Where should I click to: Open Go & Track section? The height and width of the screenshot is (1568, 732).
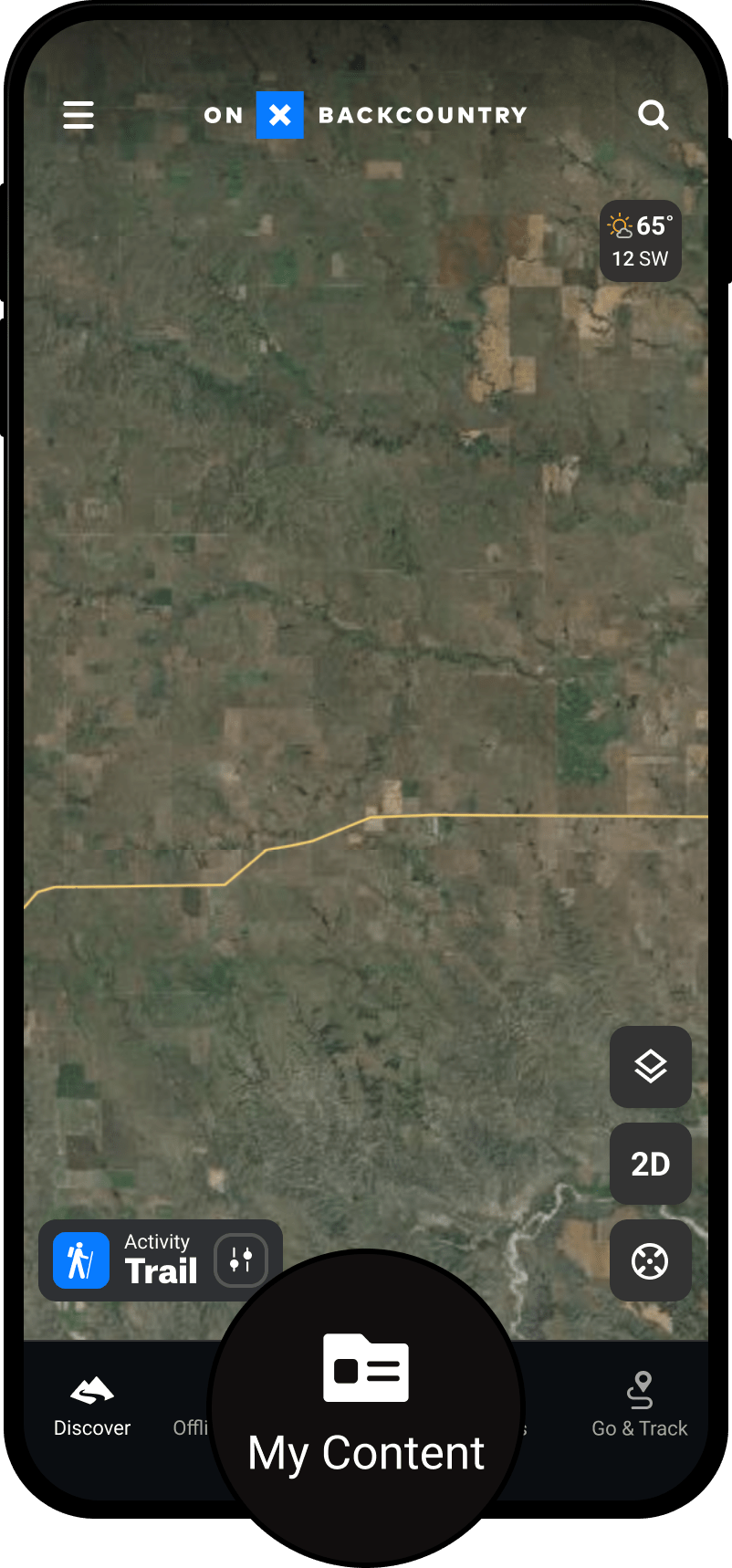639,1406
